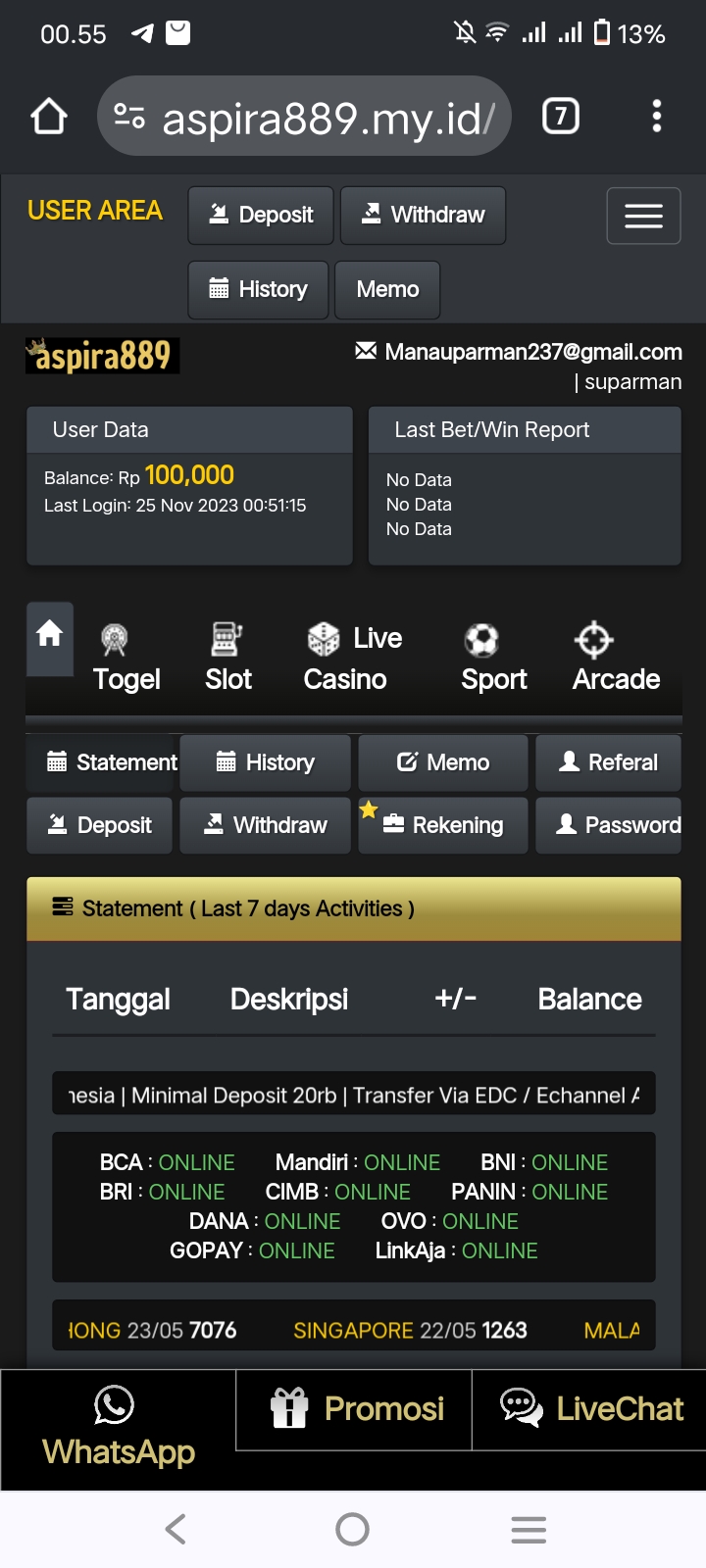Viewport: 706px width, 1568px height.
Task: Open the browser tab switcher
Action: pyautogui.click(x=561, y=117)
